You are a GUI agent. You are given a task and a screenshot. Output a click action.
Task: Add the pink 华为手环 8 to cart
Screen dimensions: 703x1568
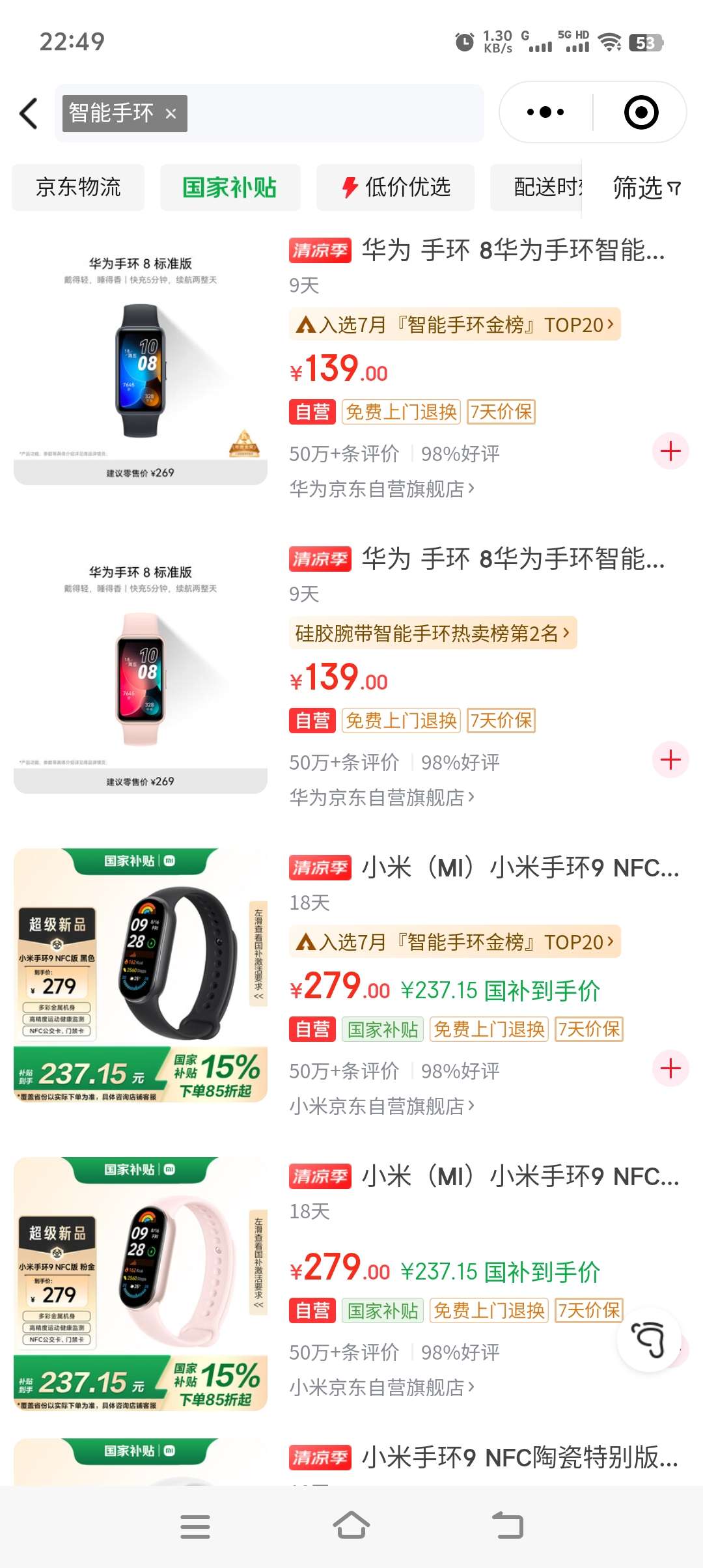[670, 759]
